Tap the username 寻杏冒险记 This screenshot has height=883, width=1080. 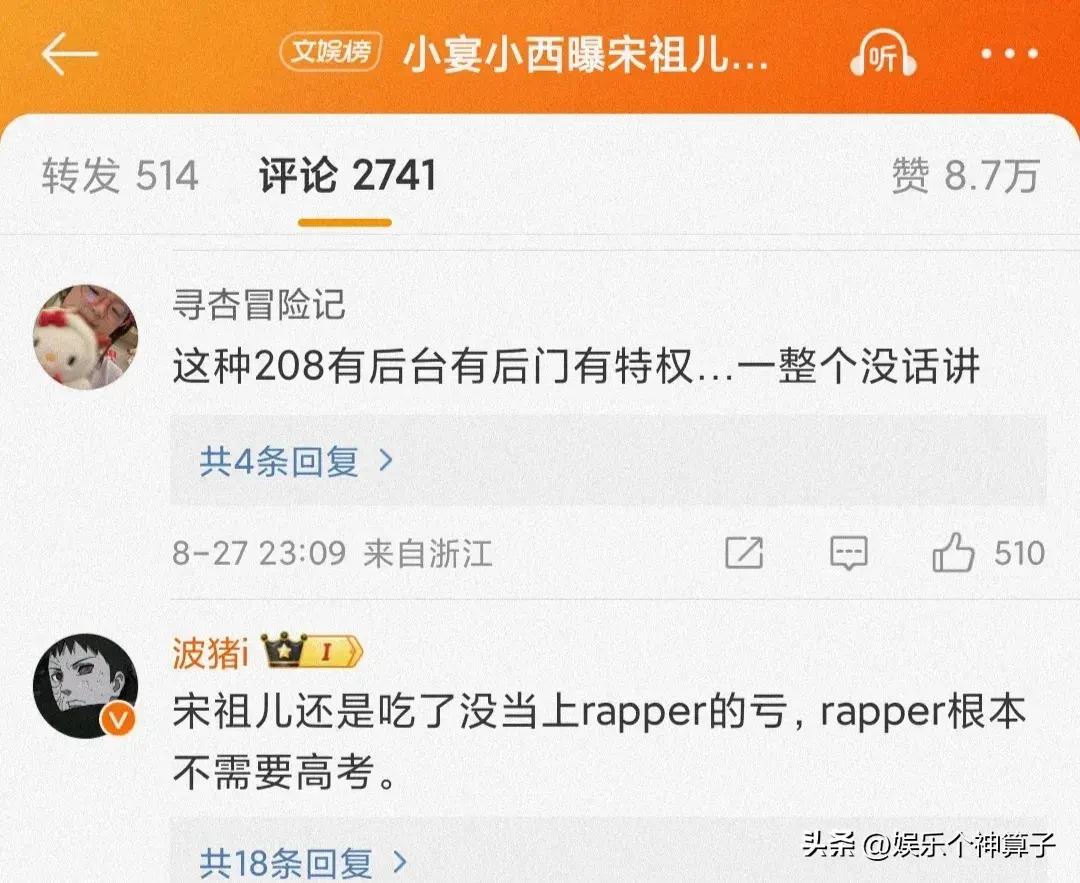click(258, 305)
